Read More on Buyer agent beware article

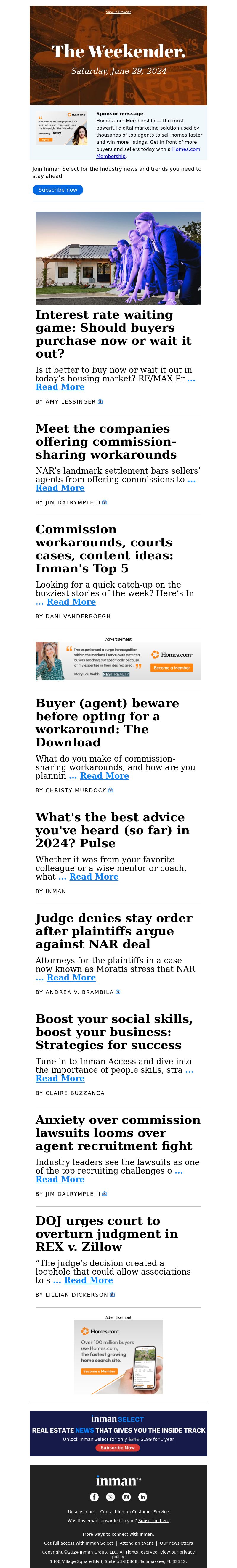click(x=104, y=776)
